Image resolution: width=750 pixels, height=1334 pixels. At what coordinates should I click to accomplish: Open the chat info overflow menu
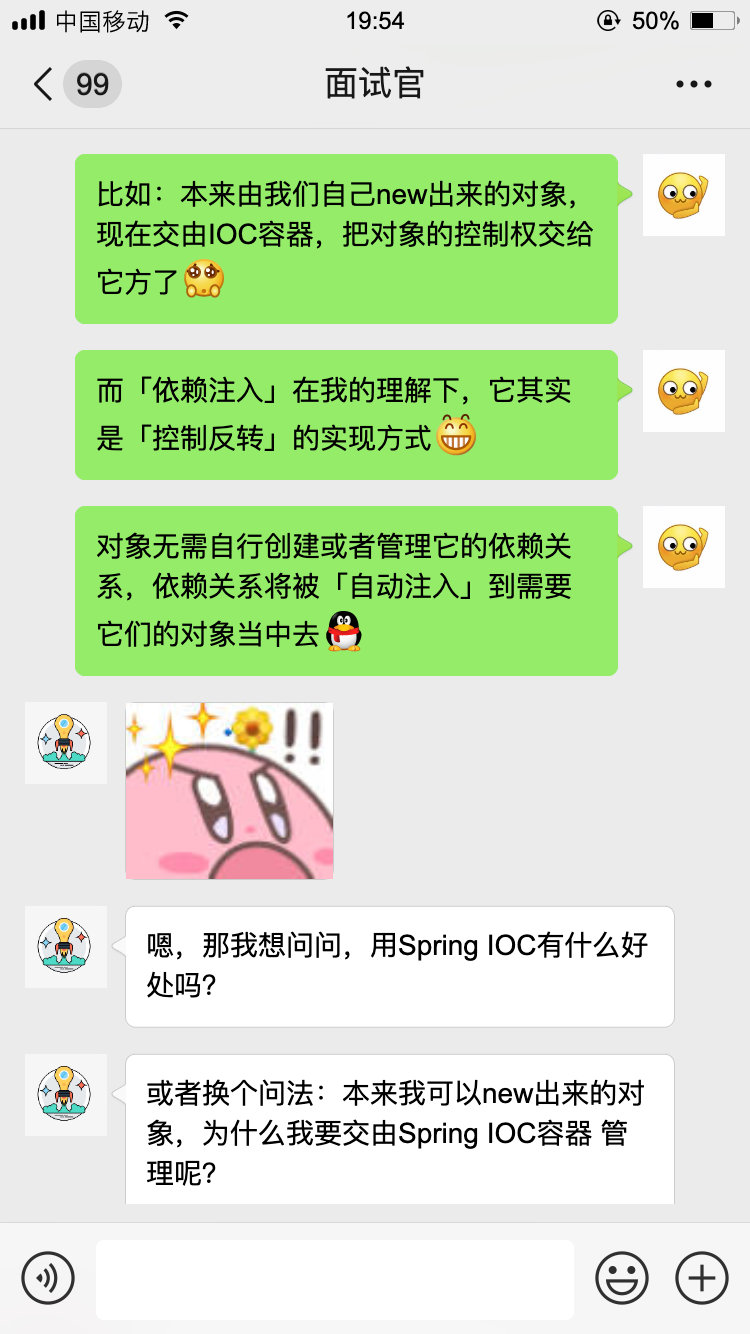pos(693,84)
